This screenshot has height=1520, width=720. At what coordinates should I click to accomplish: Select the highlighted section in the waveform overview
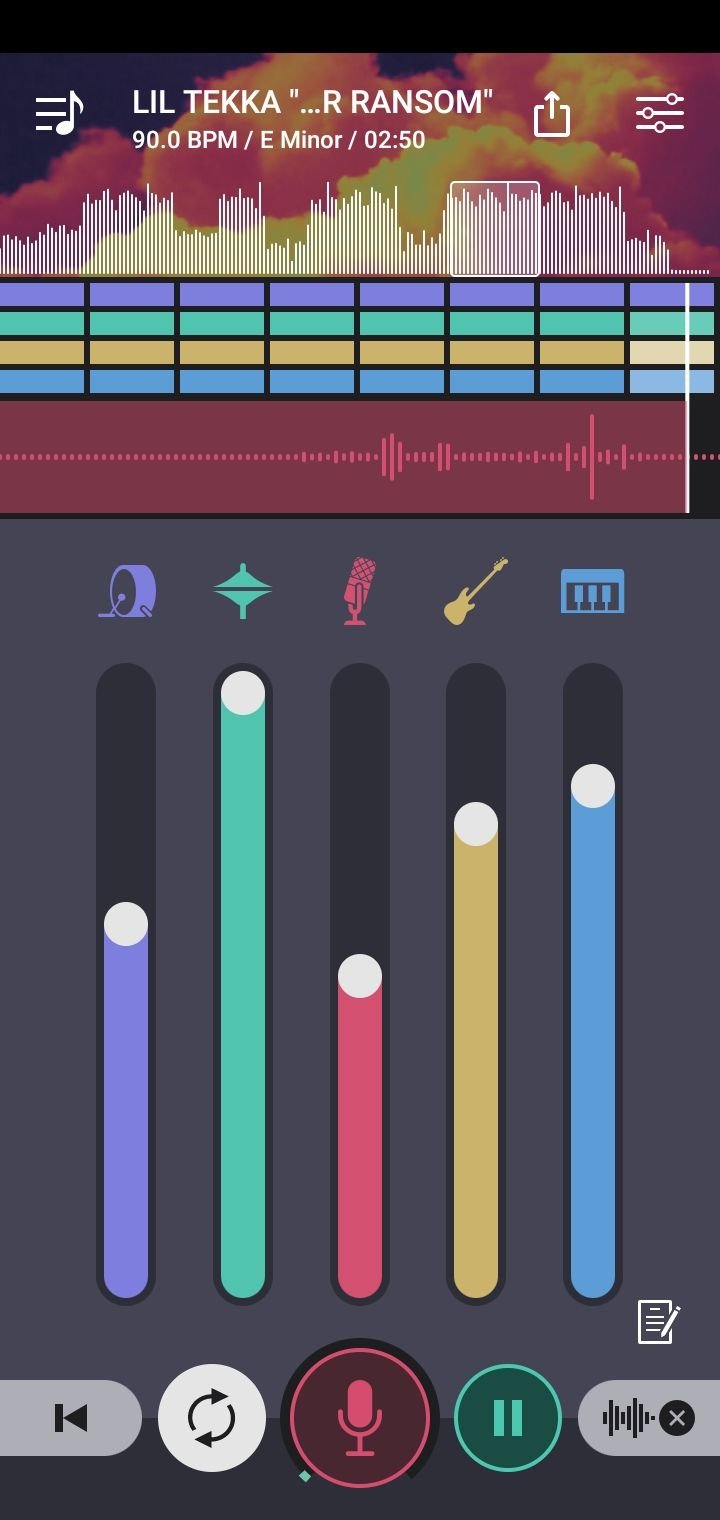[495, 228]
